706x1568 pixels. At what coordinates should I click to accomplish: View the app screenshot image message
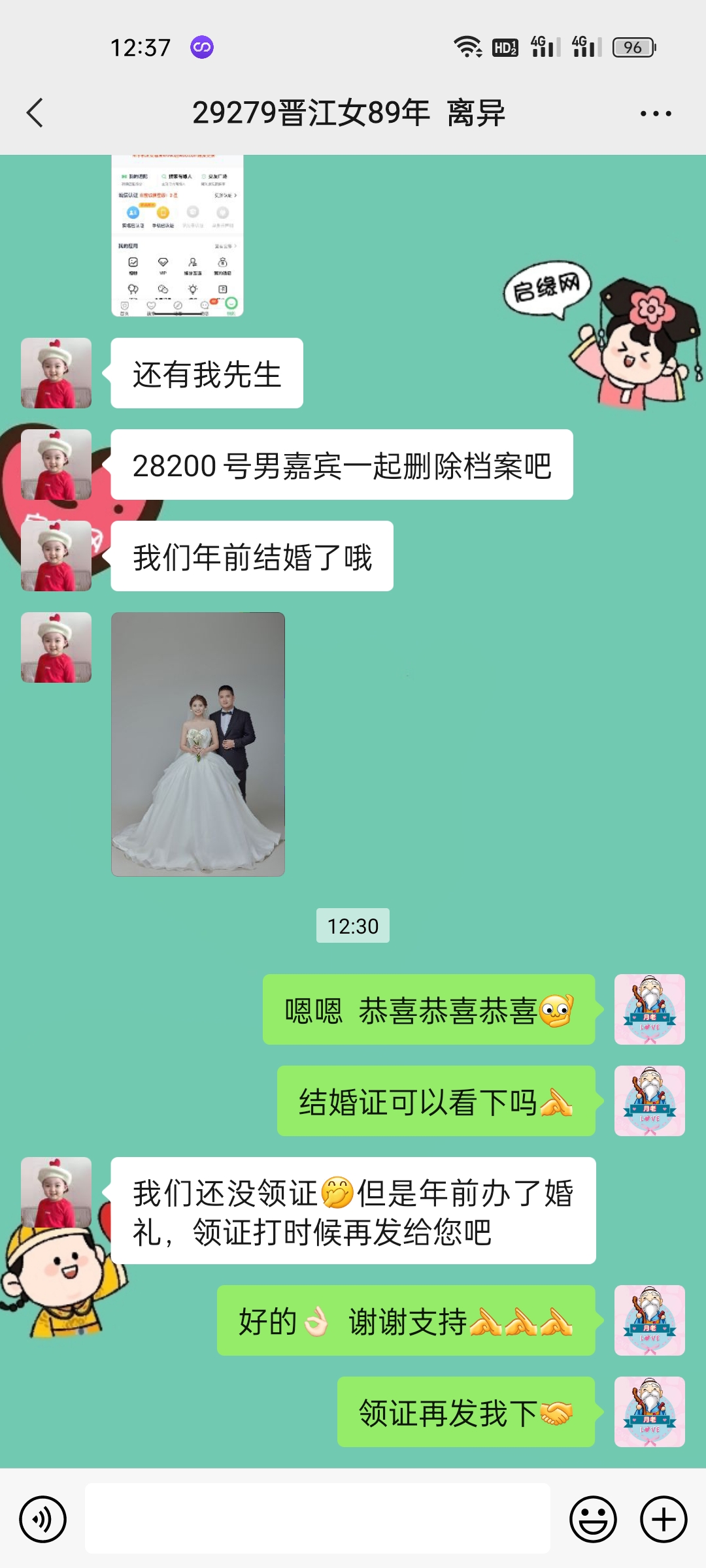177,237
